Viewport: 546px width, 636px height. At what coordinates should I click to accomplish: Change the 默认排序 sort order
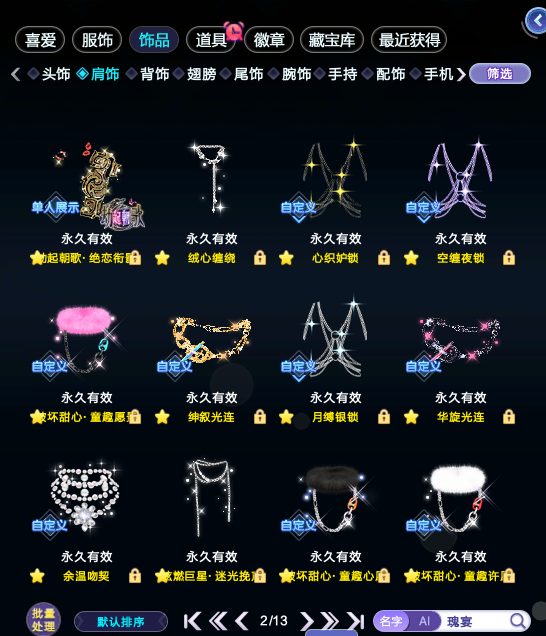pos(121,622)
